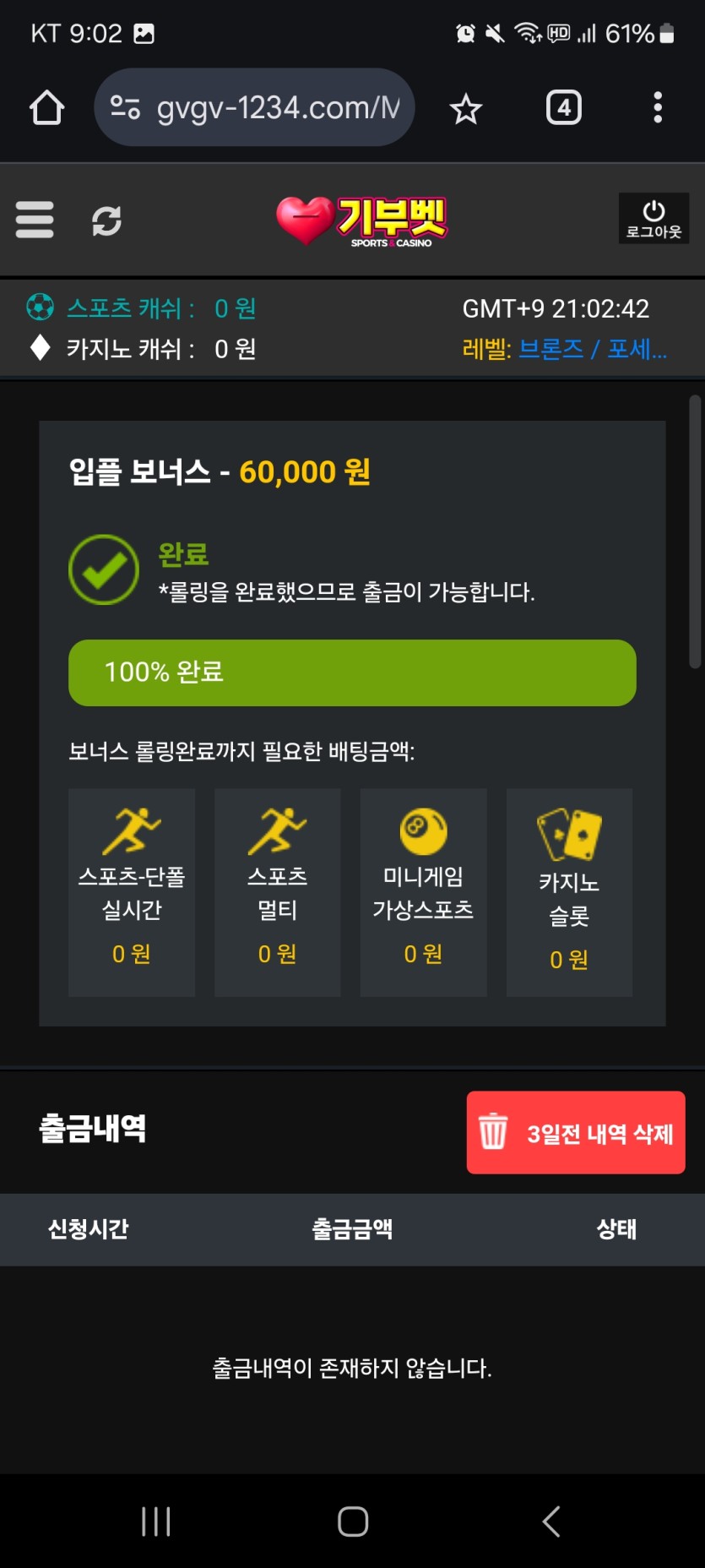The image size is (705, 1568).
Task: Open recent apps from the navigation bar
Action: (156, 1522)
